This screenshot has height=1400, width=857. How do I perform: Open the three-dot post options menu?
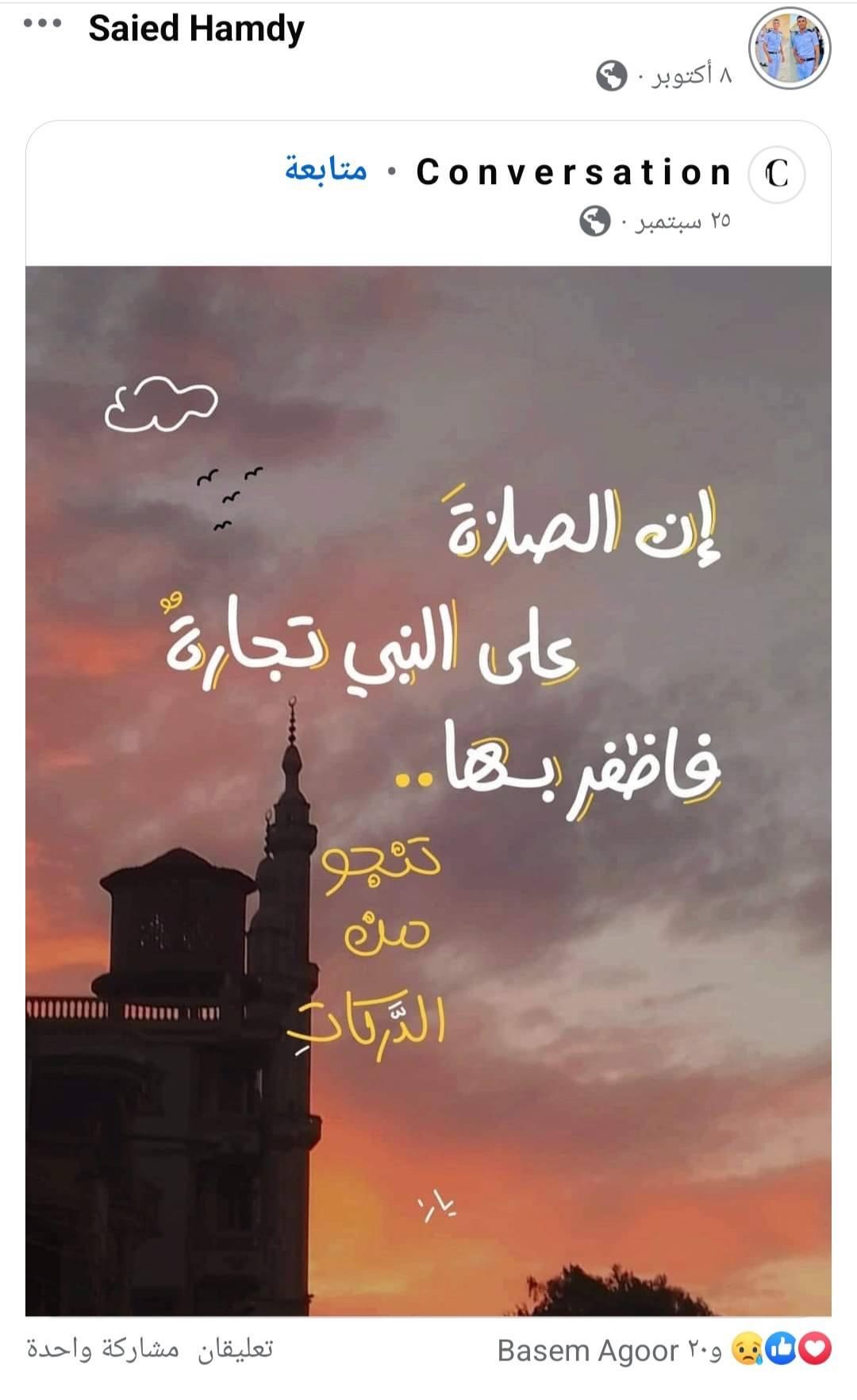(x=43, y=24)
